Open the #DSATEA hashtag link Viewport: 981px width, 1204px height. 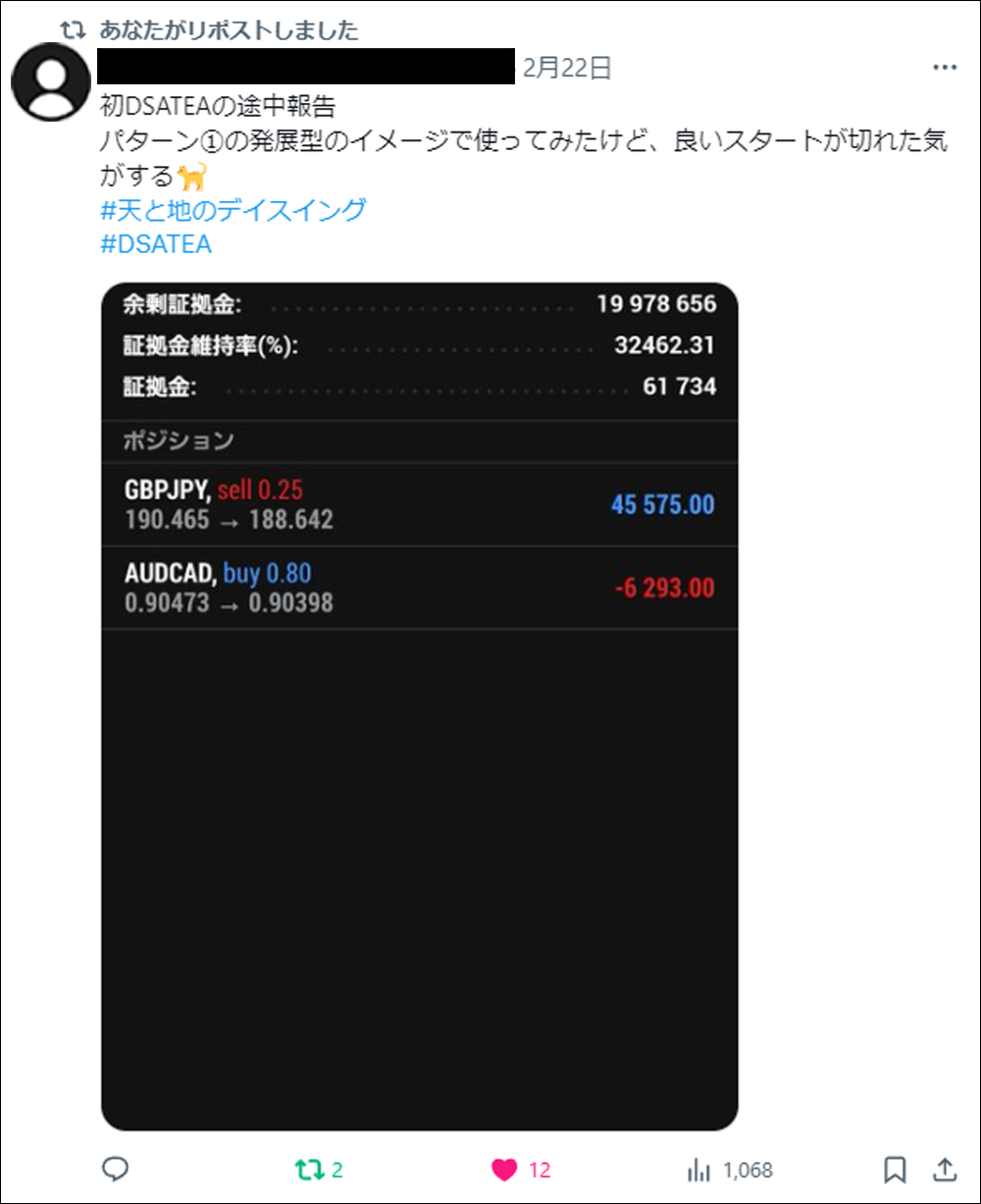156,244
